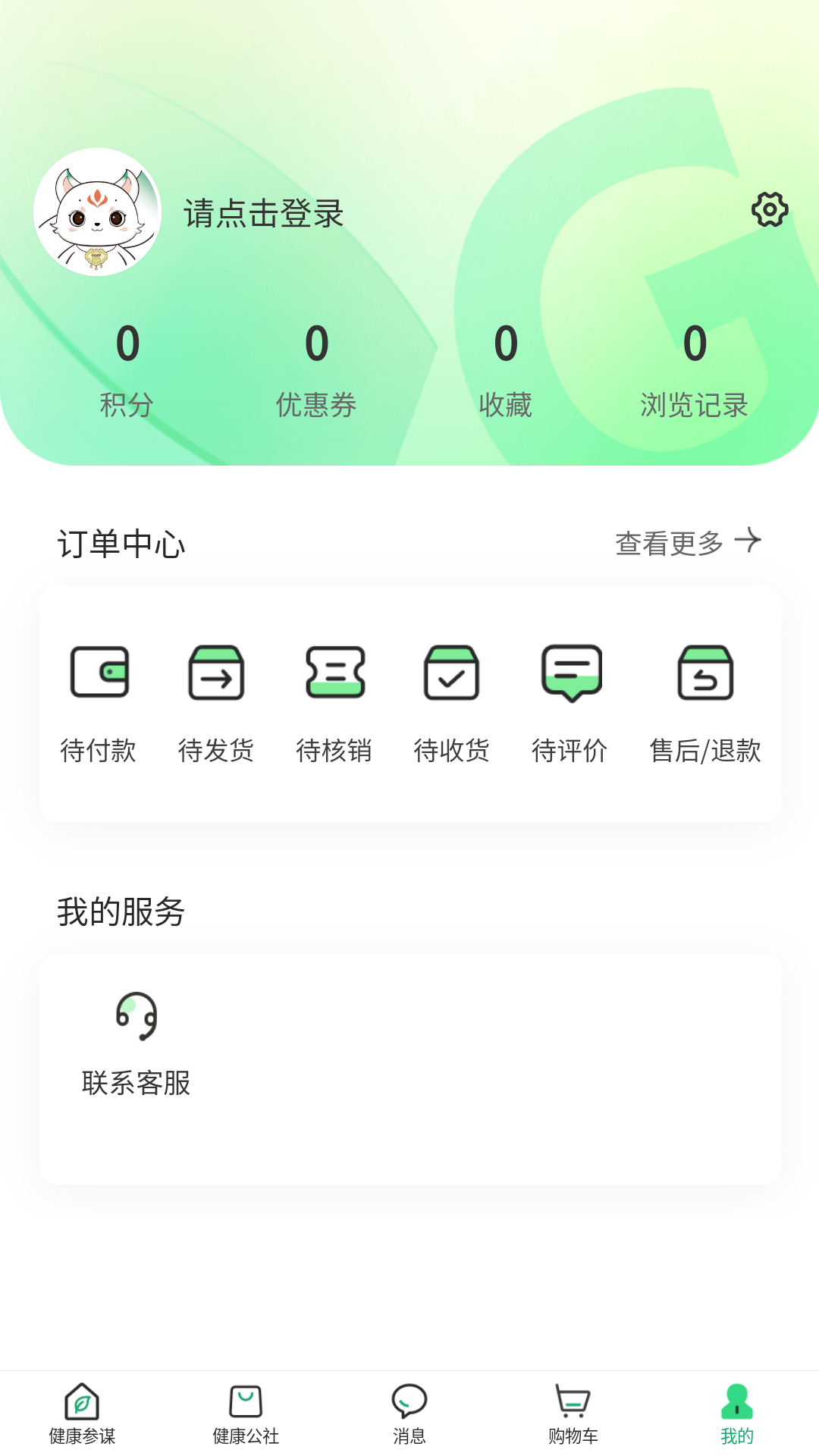Tap 请点击登录 to log in
Image resolution: width=819 pixels, height=1456 pixels.
(262, 214)
